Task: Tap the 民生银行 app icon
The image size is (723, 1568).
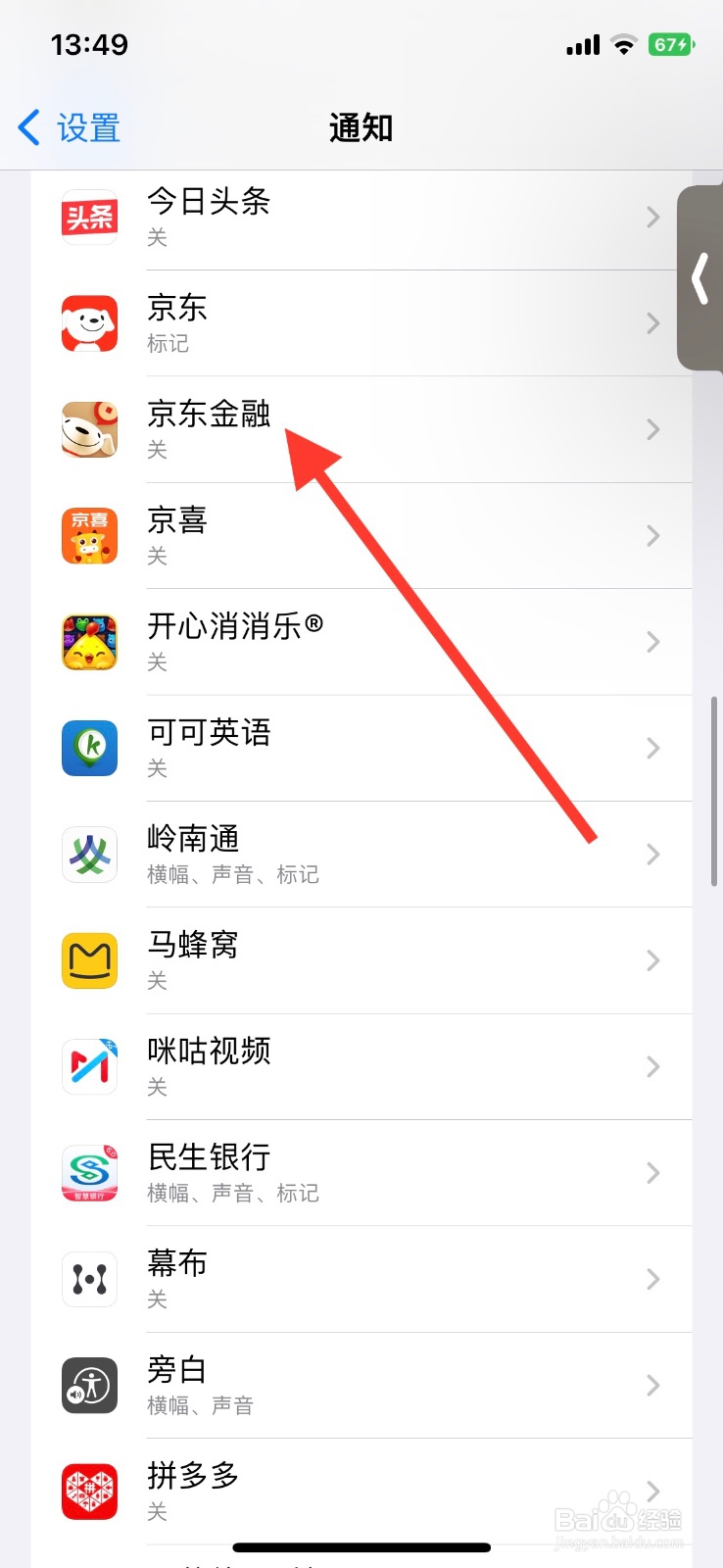Action: click(x=89, y=1172)
